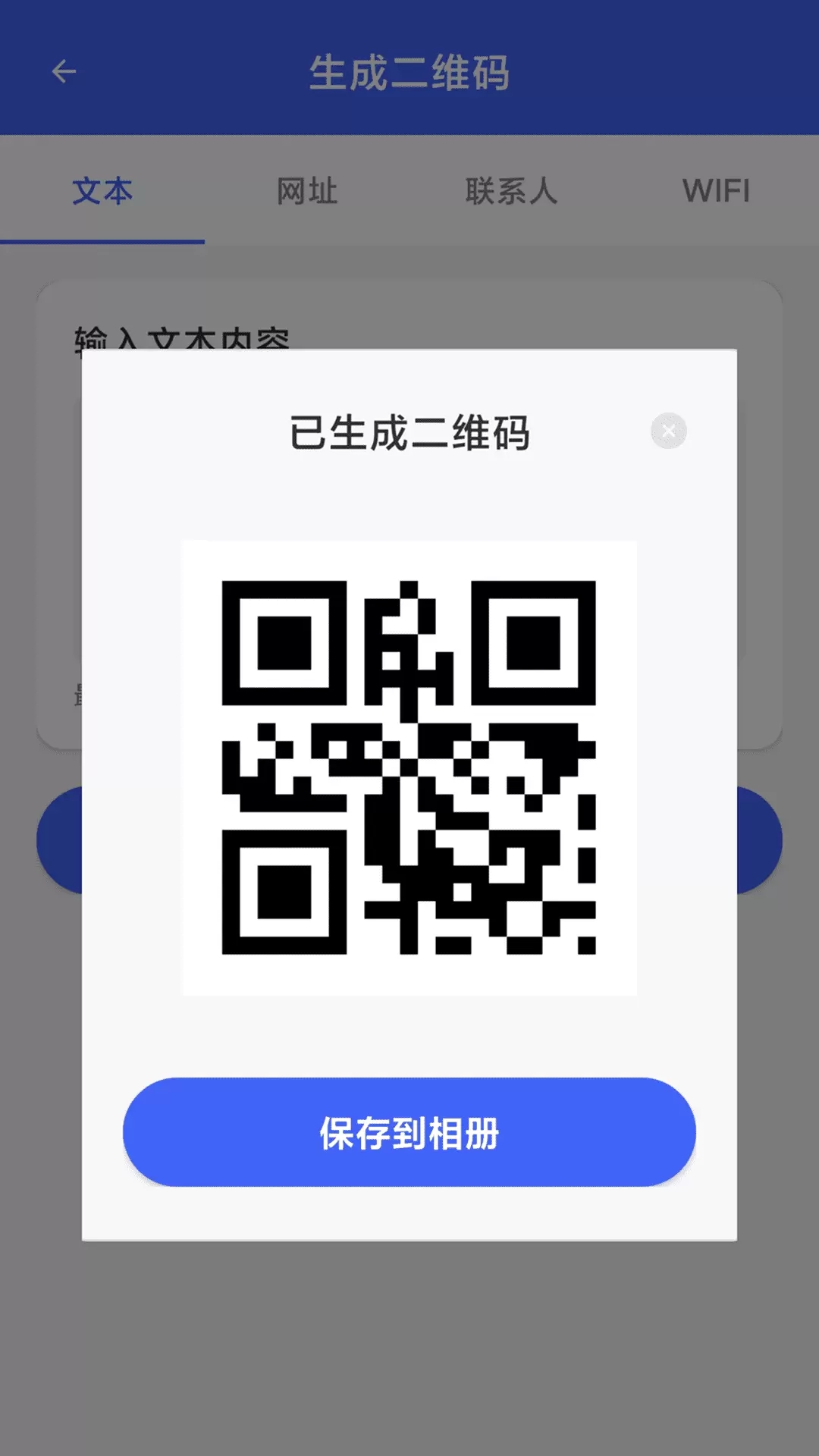This screenshot has height=1456, width=819.
Task: Tap the circular close icon beside 已生成二维码
Action: coord(668,430)
